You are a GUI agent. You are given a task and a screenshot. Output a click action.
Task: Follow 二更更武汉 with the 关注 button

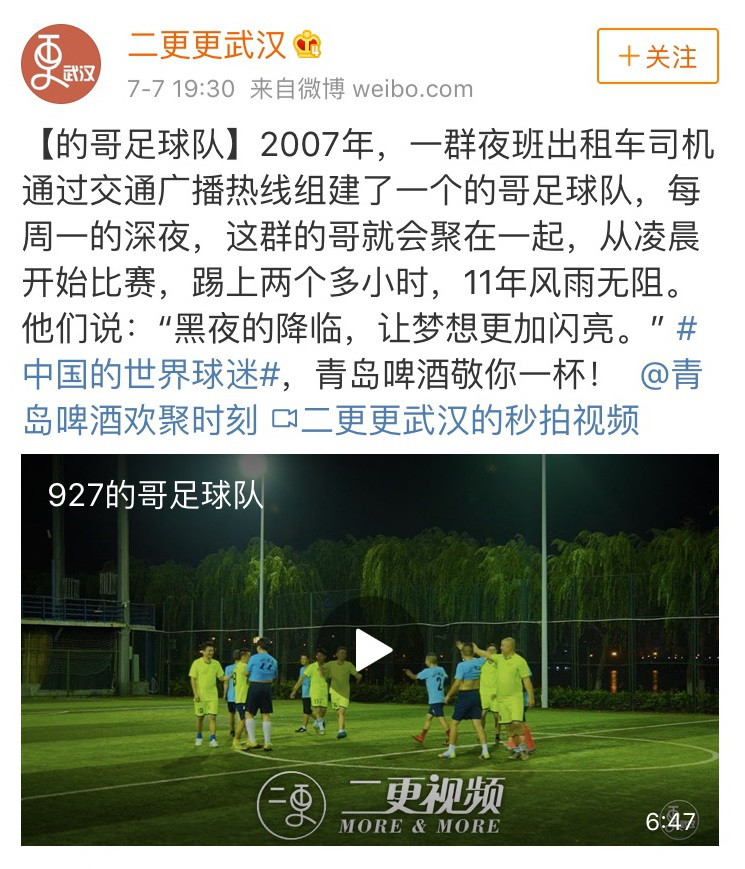click(x=657, y=56)
